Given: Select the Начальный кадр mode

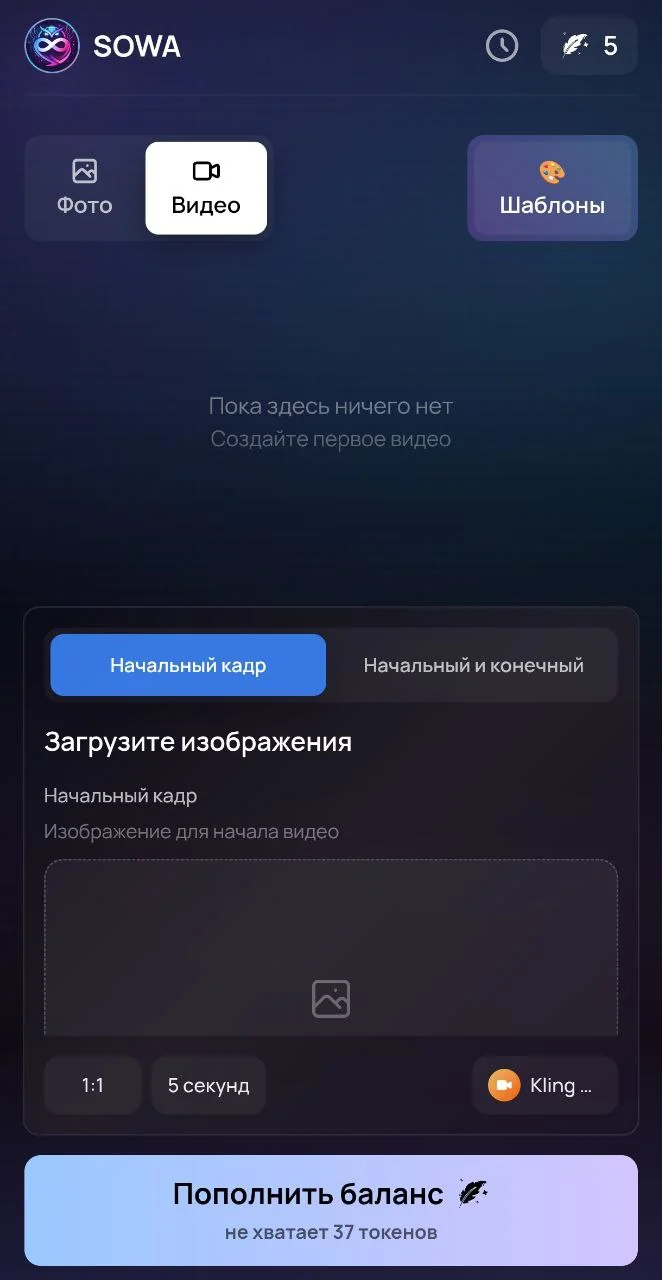Looking at the screenshot, I should 188,665.
